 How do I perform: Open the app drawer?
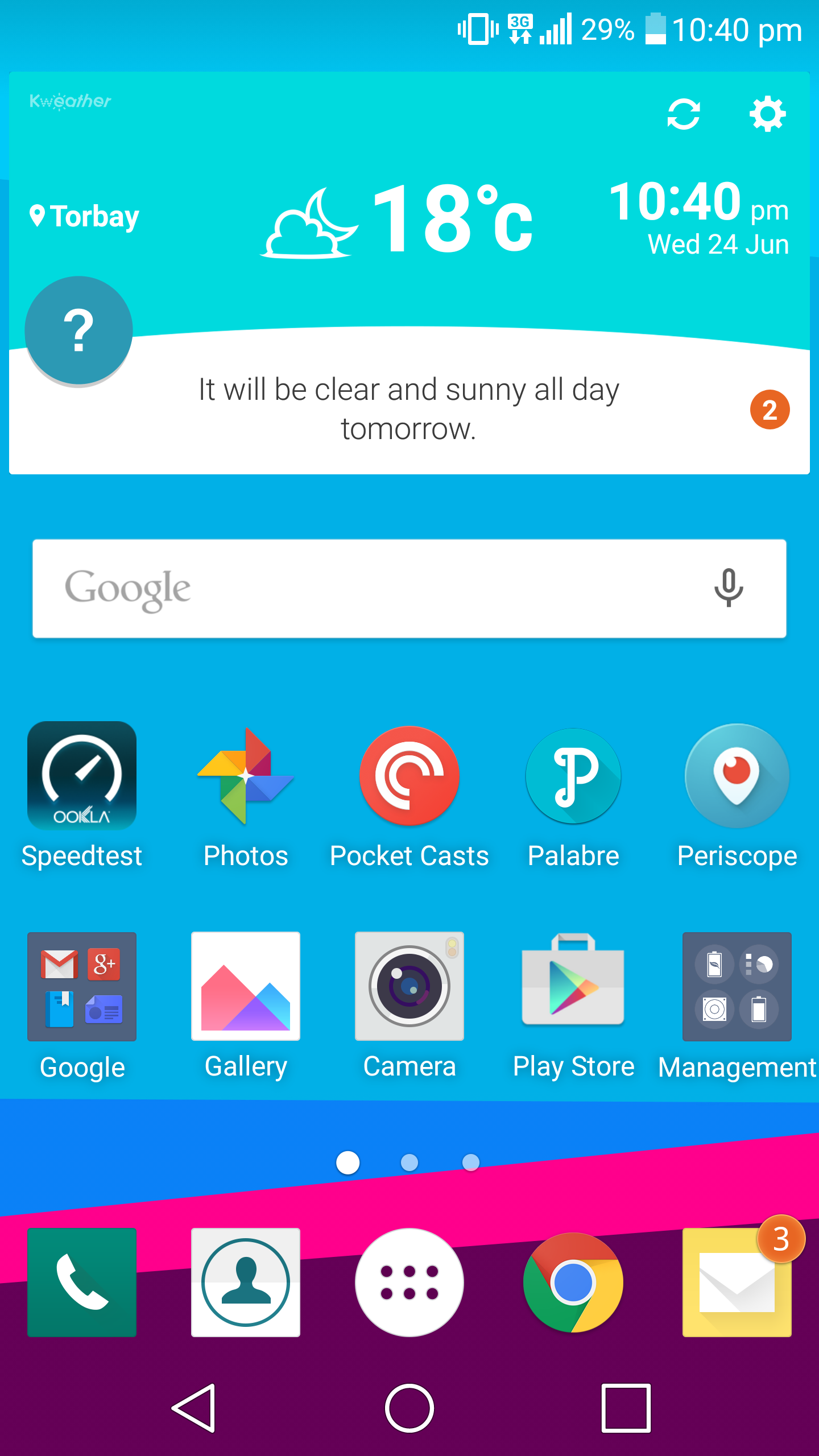coord(409,1283)
